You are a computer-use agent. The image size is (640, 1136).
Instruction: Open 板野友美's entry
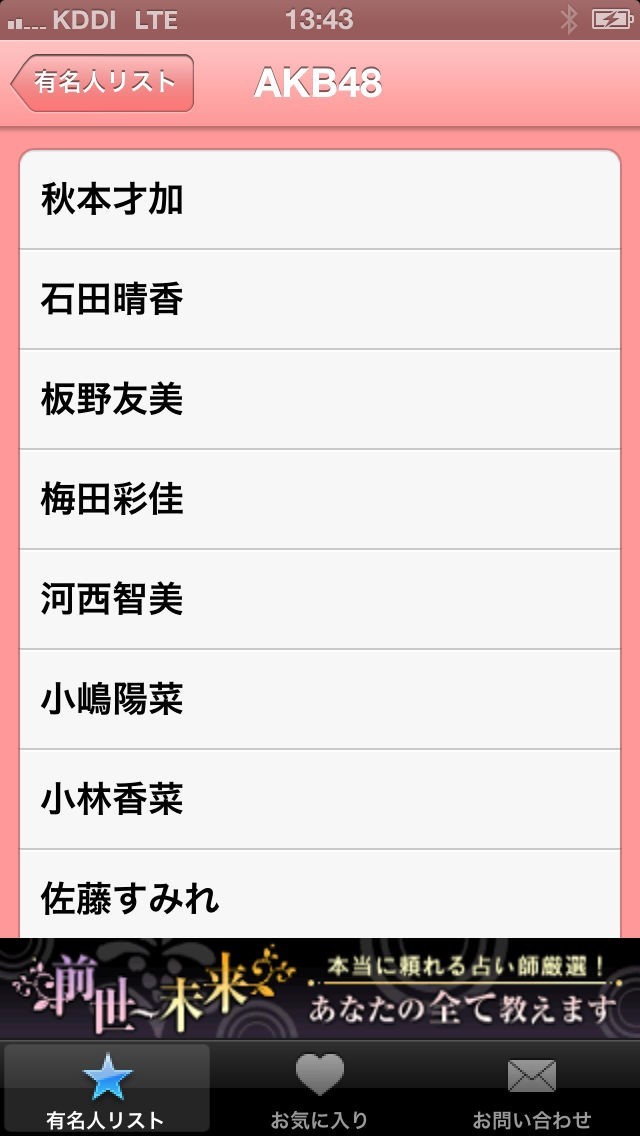[x=320, y=400]
